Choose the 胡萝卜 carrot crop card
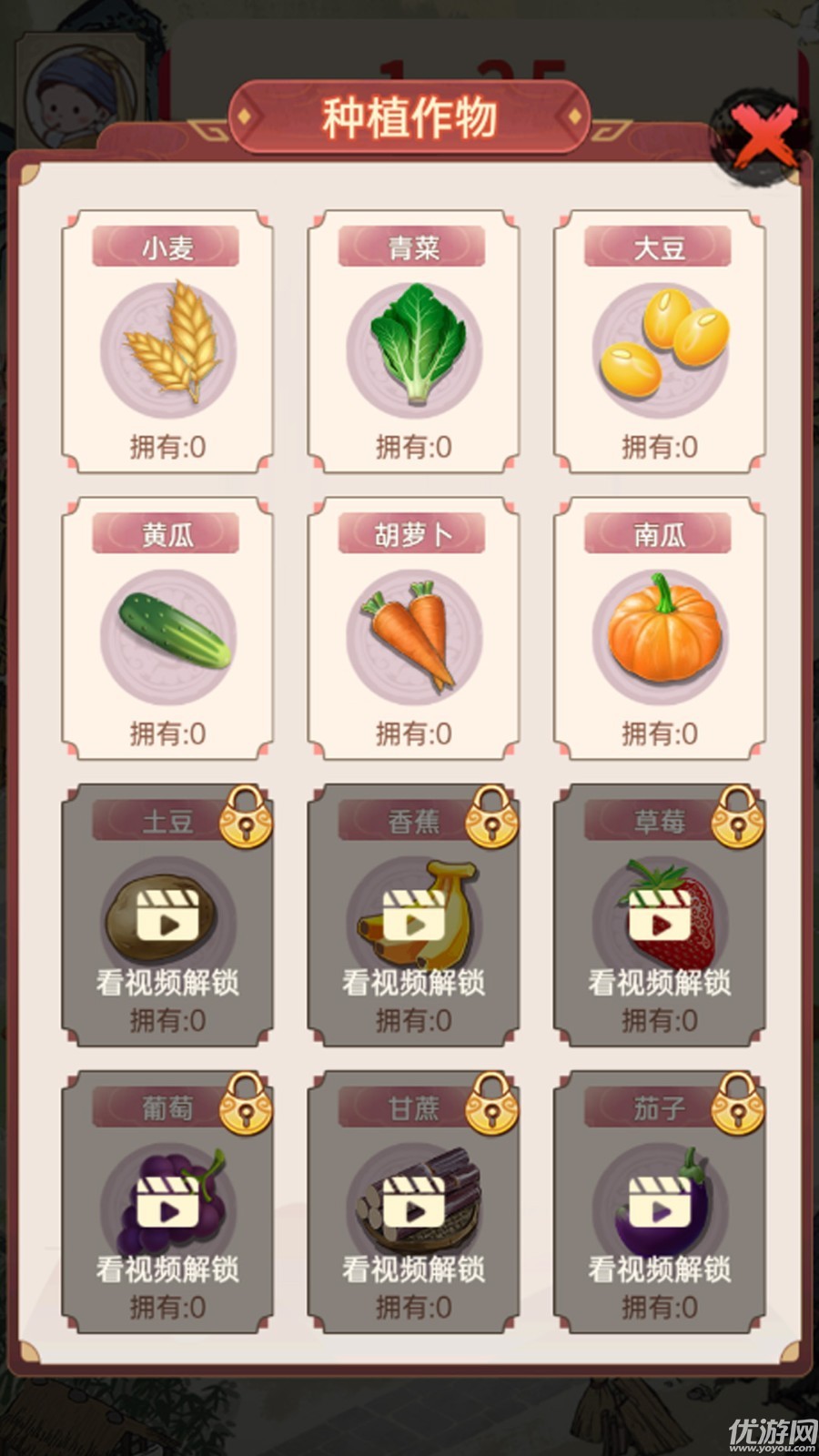The height and width of the screenshot is (1456, 819). (413, 630)
